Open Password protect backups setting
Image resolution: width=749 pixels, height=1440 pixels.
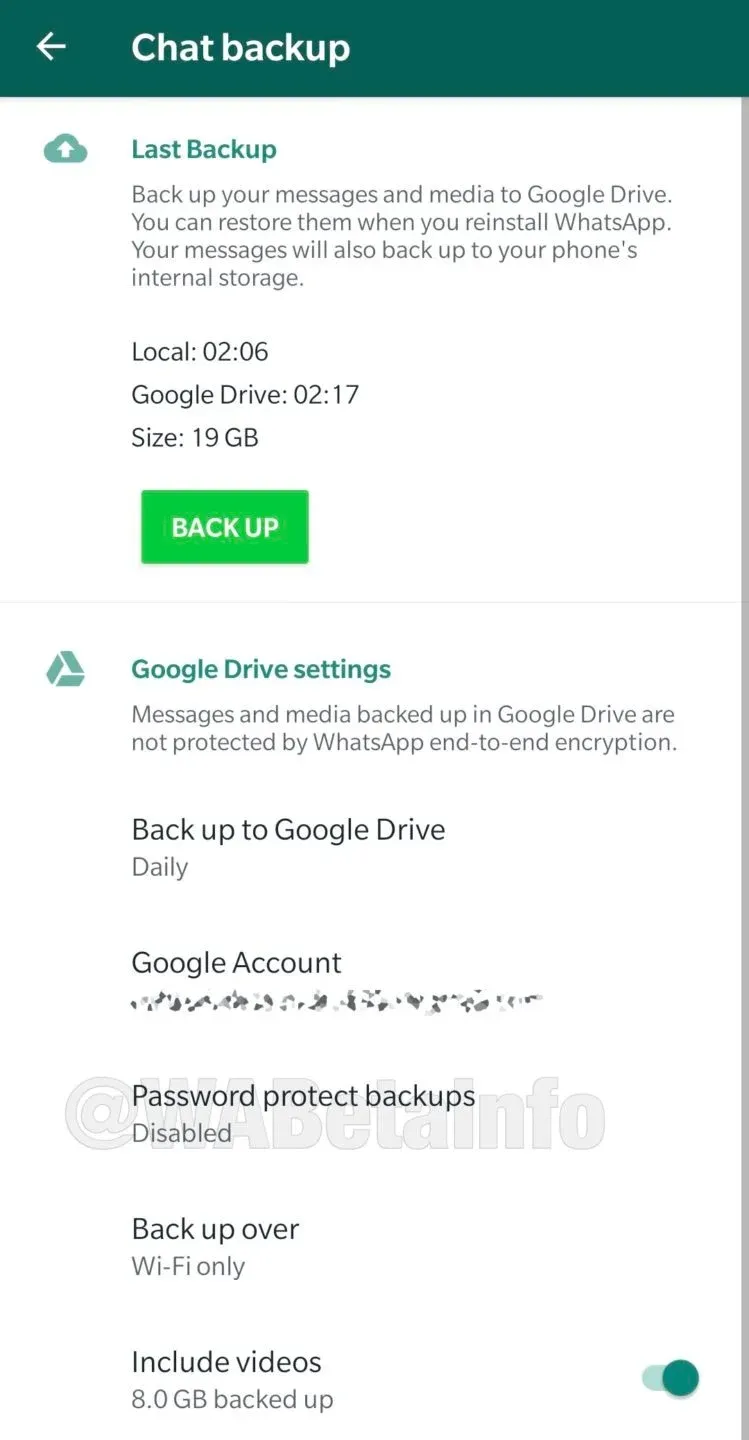(x=303, y=1112)
